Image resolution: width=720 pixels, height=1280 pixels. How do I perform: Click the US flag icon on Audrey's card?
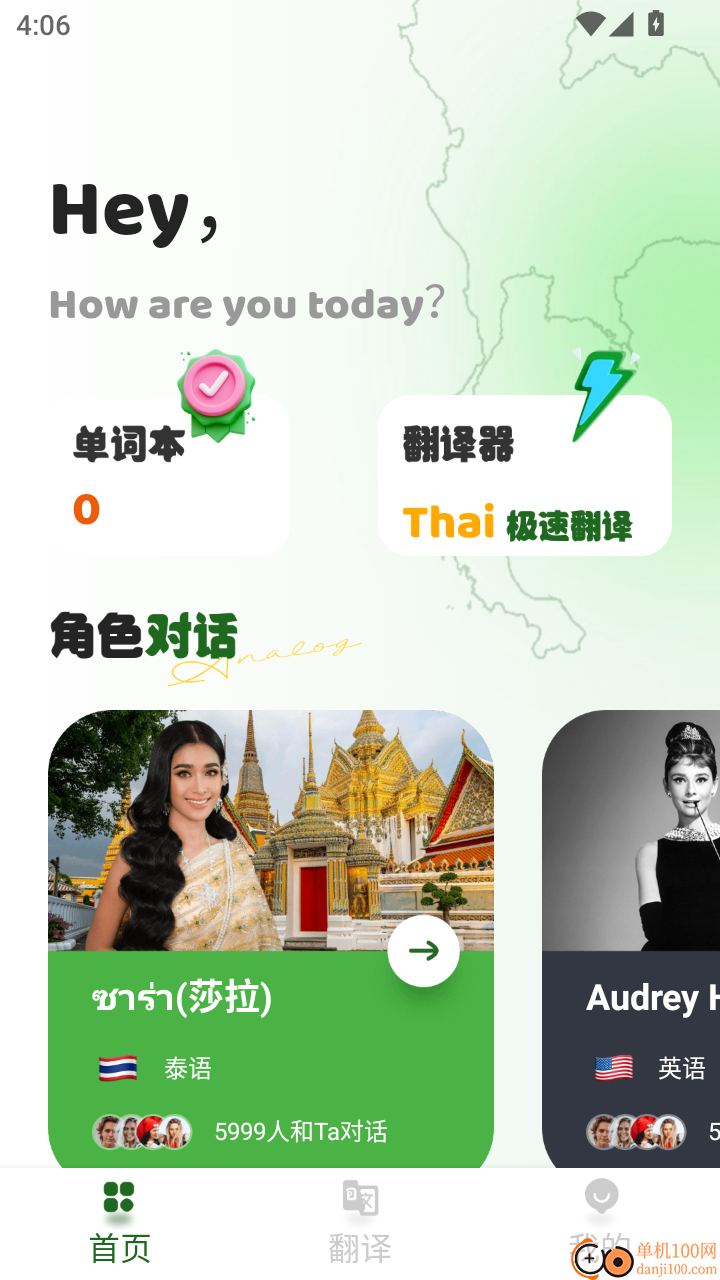(x=612, y=1068)
